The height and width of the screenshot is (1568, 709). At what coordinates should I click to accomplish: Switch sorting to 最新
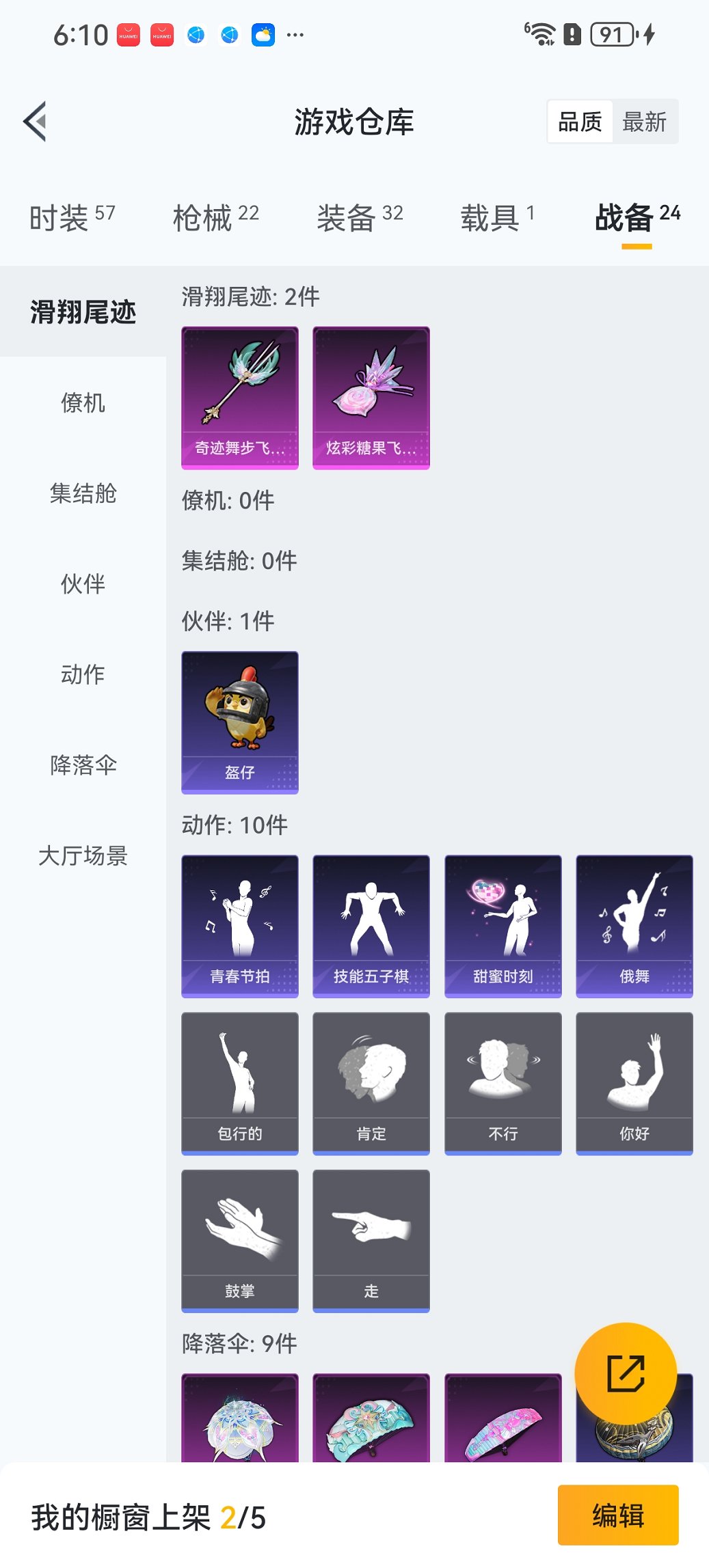(645, 121)
